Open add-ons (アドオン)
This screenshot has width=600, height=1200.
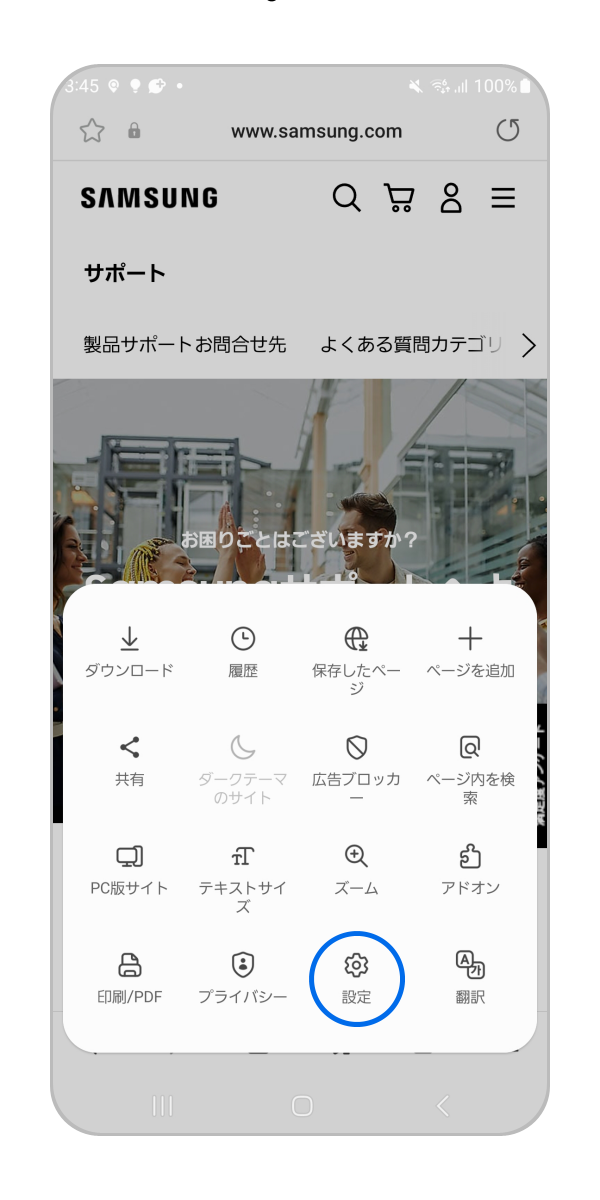click(x=470, y=869)
